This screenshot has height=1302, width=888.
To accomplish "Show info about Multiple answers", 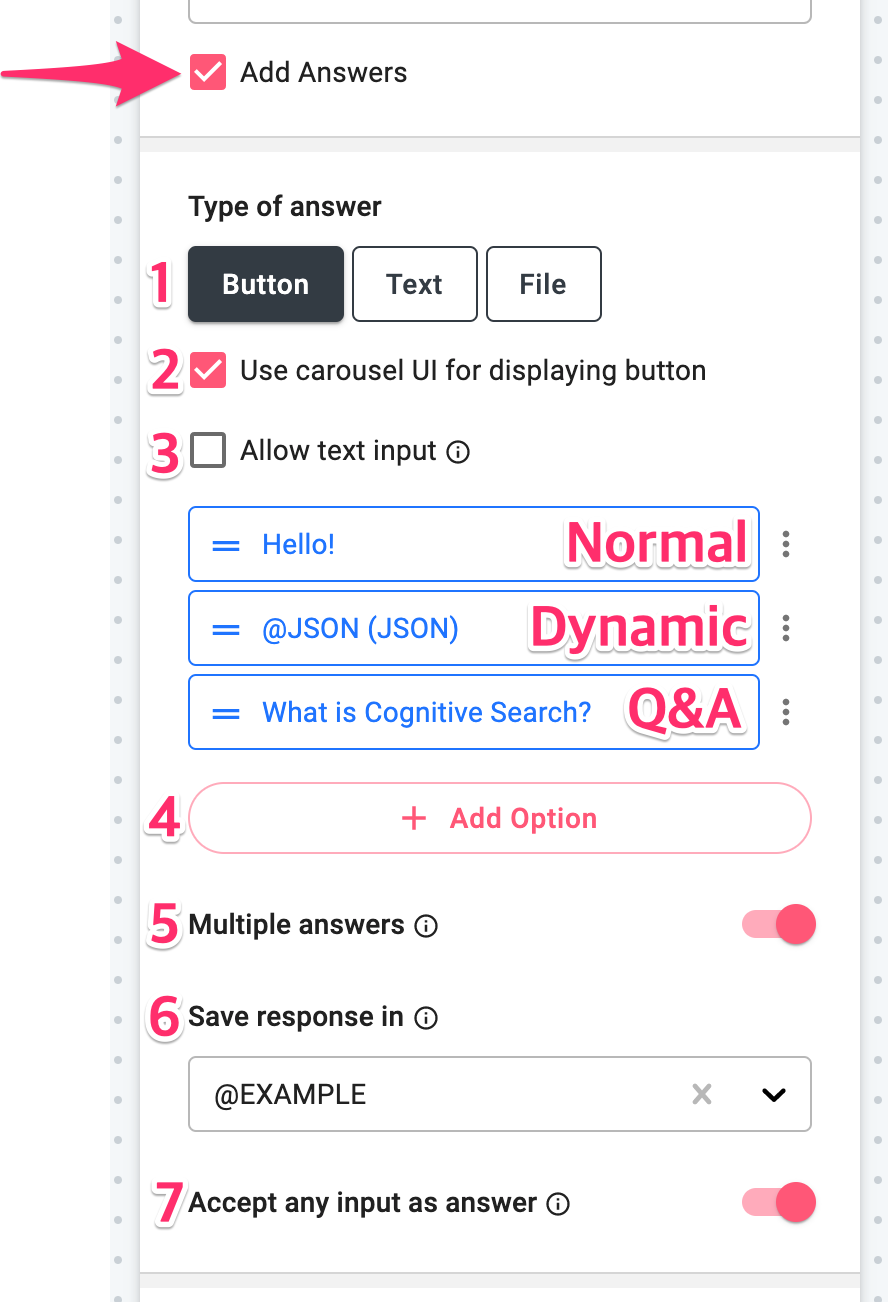I will tap(426, 926).
